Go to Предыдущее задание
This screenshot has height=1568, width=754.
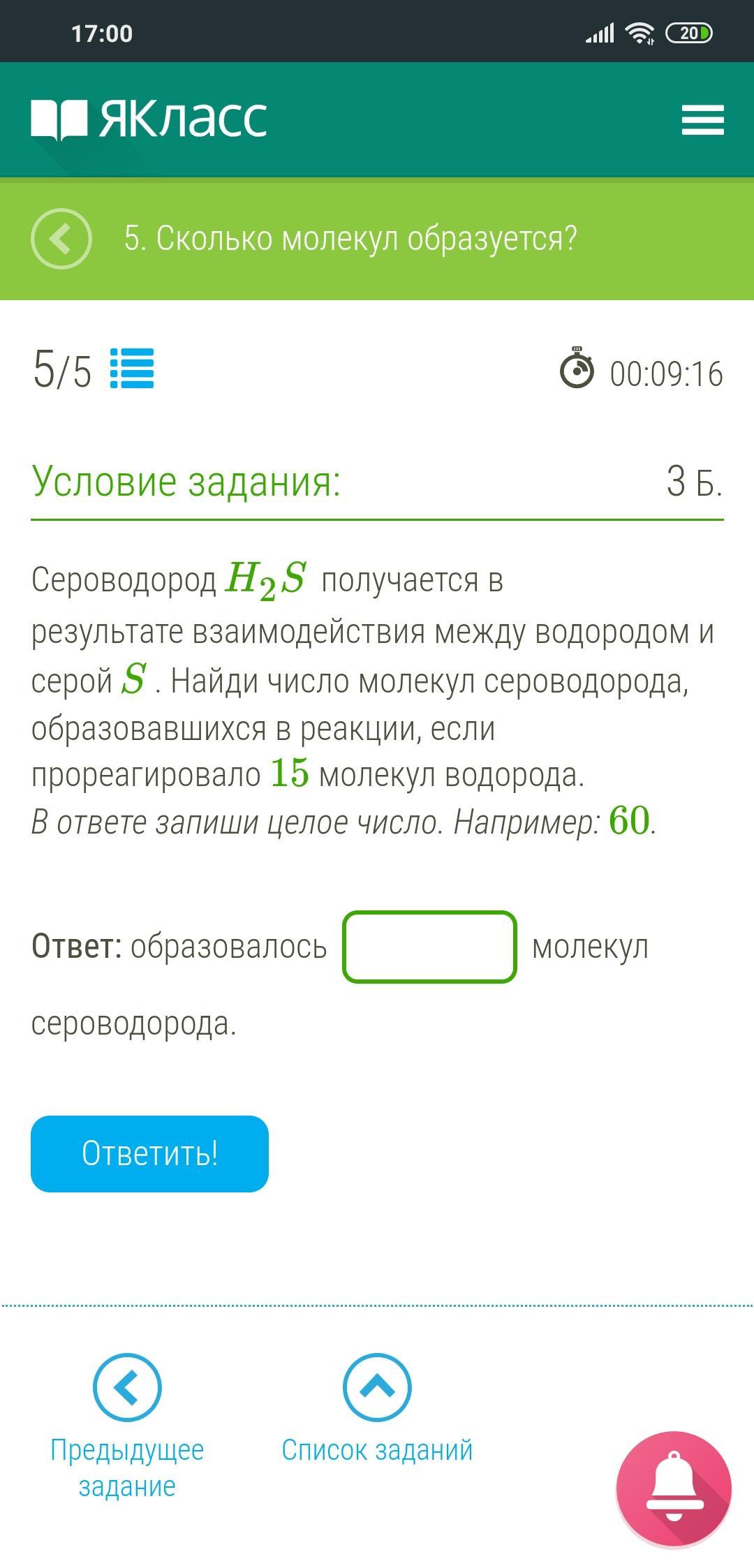127,1426
